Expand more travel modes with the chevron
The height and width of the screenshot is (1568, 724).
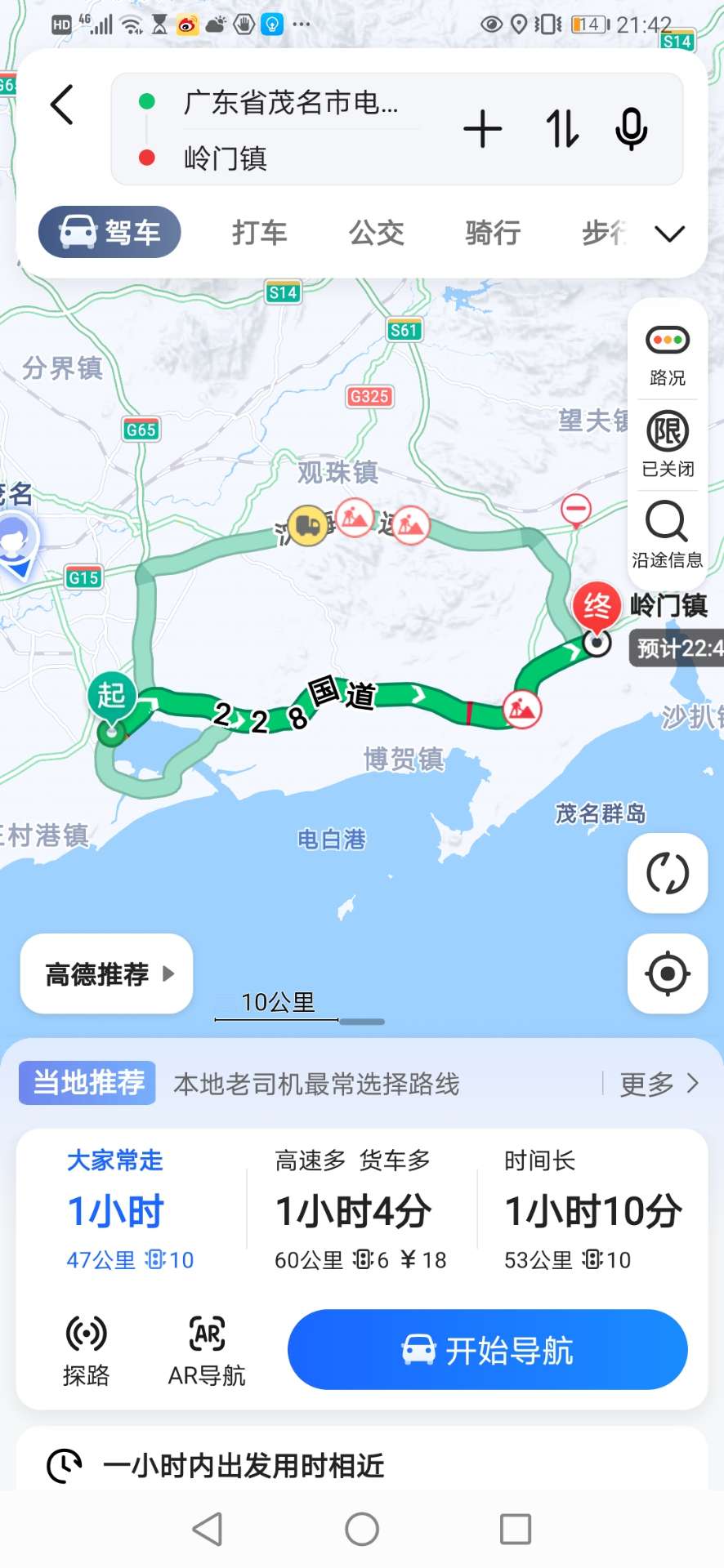tap(669, 234)
